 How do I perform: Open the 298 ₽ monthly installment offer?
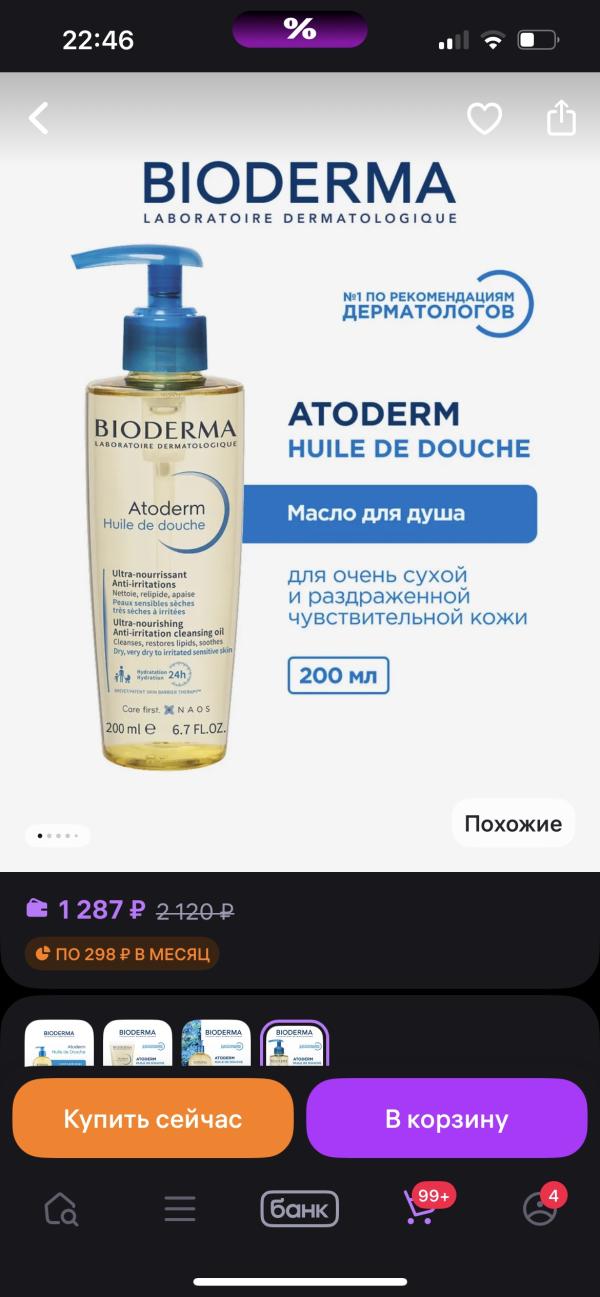coord(122,953)
